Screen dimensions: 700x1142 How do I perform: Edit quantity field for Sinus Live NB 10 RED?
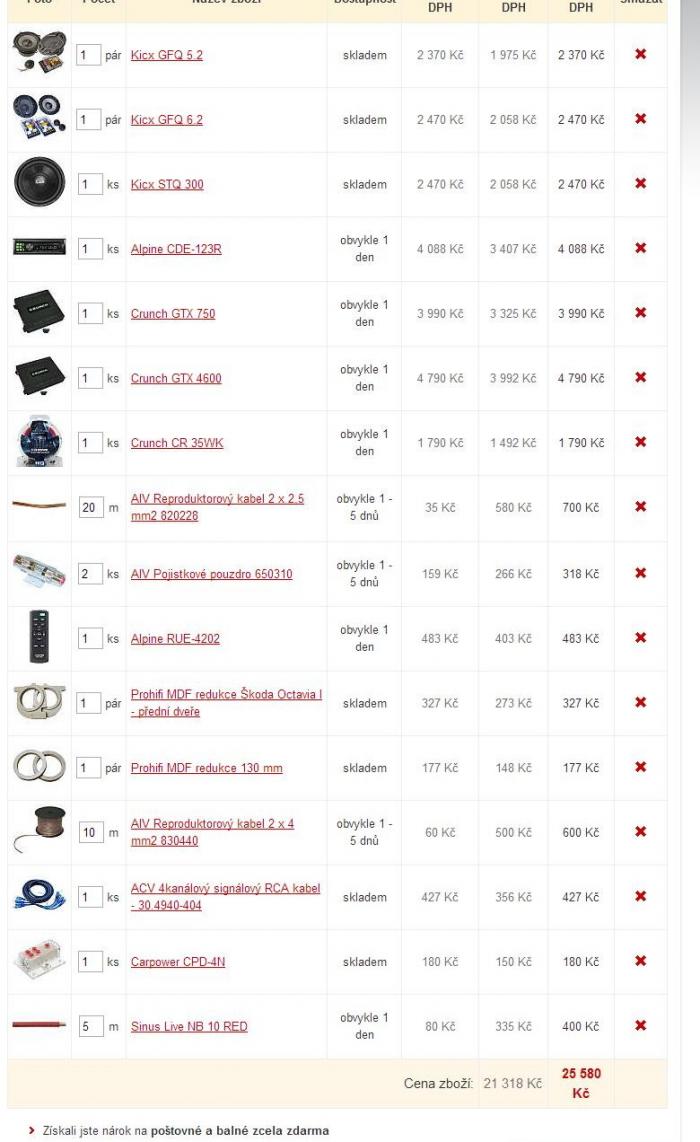pyautogui.click(x=90, y=1026)
